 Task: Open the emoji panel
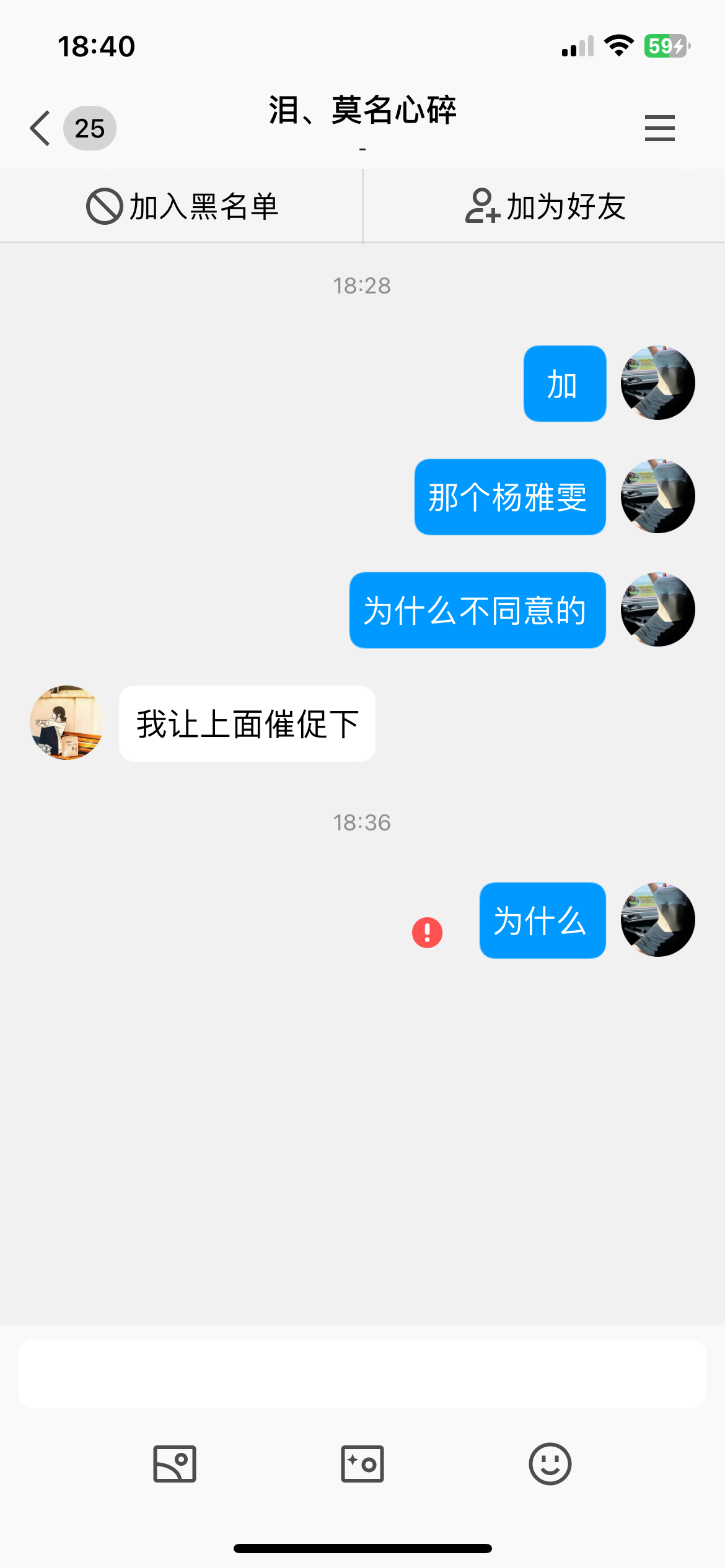(550, 1465)
